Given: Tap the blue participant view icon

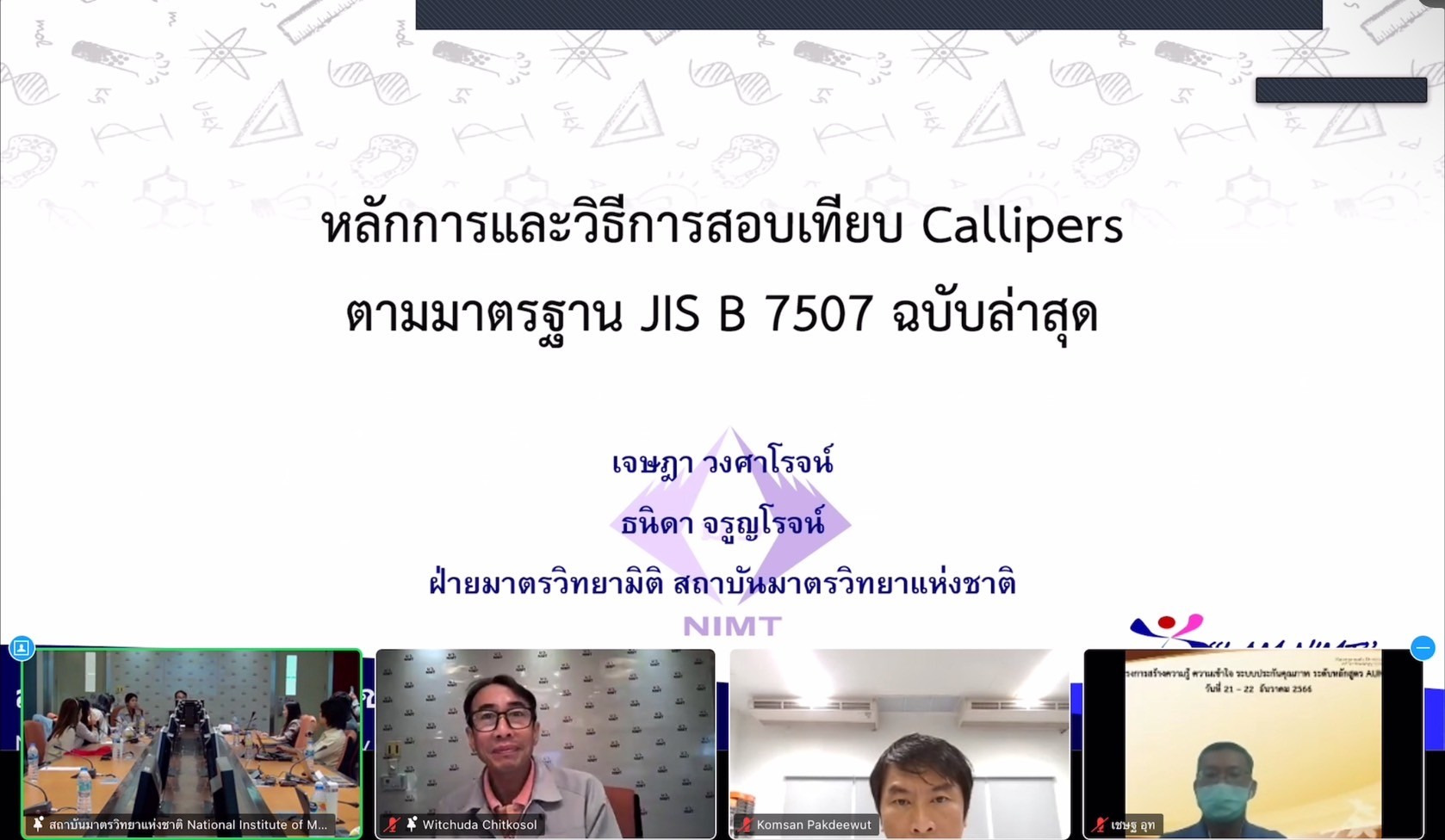Looking at the screenshot, I should (x=22, y=647).
